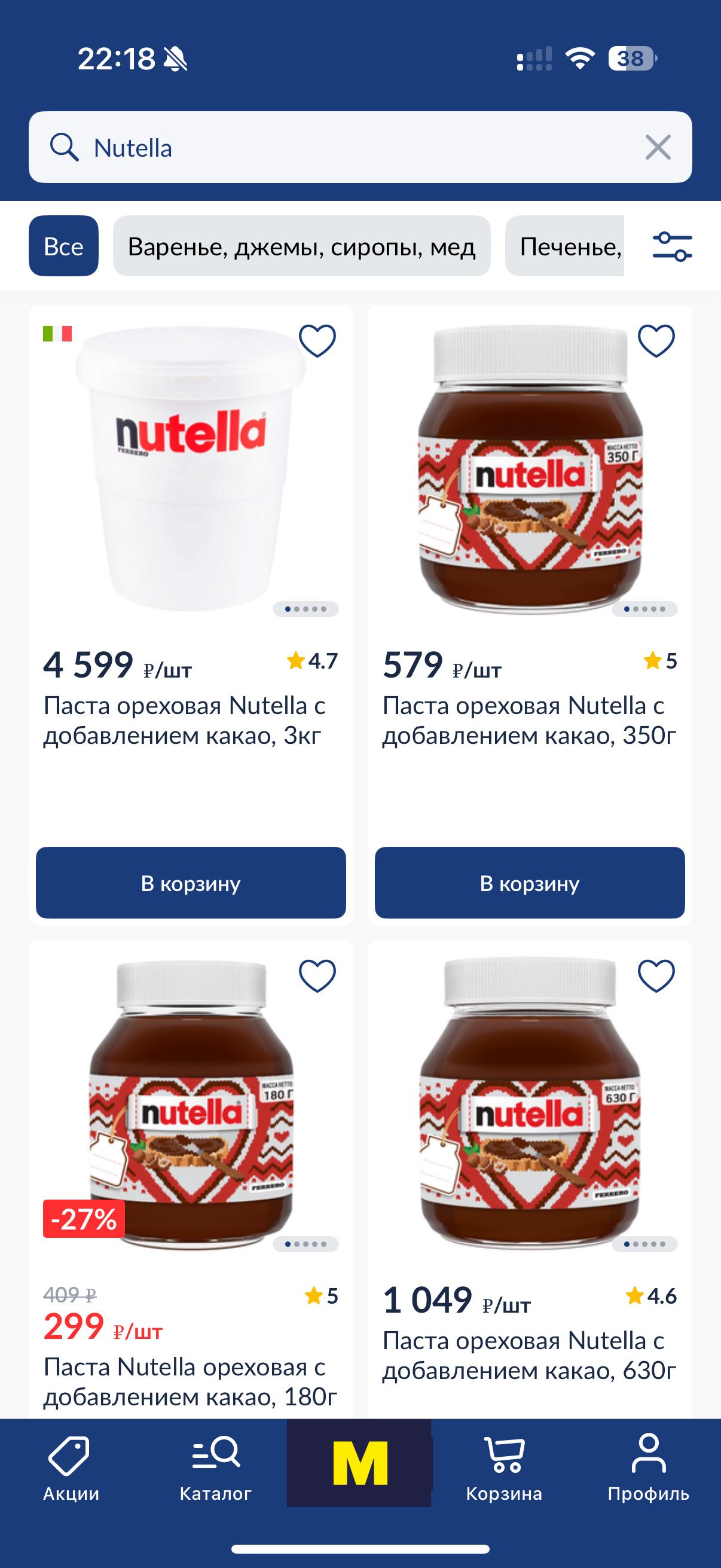Select the Печенье category chip
Viewport: 721px width, 1568px height.
point(566,246)
